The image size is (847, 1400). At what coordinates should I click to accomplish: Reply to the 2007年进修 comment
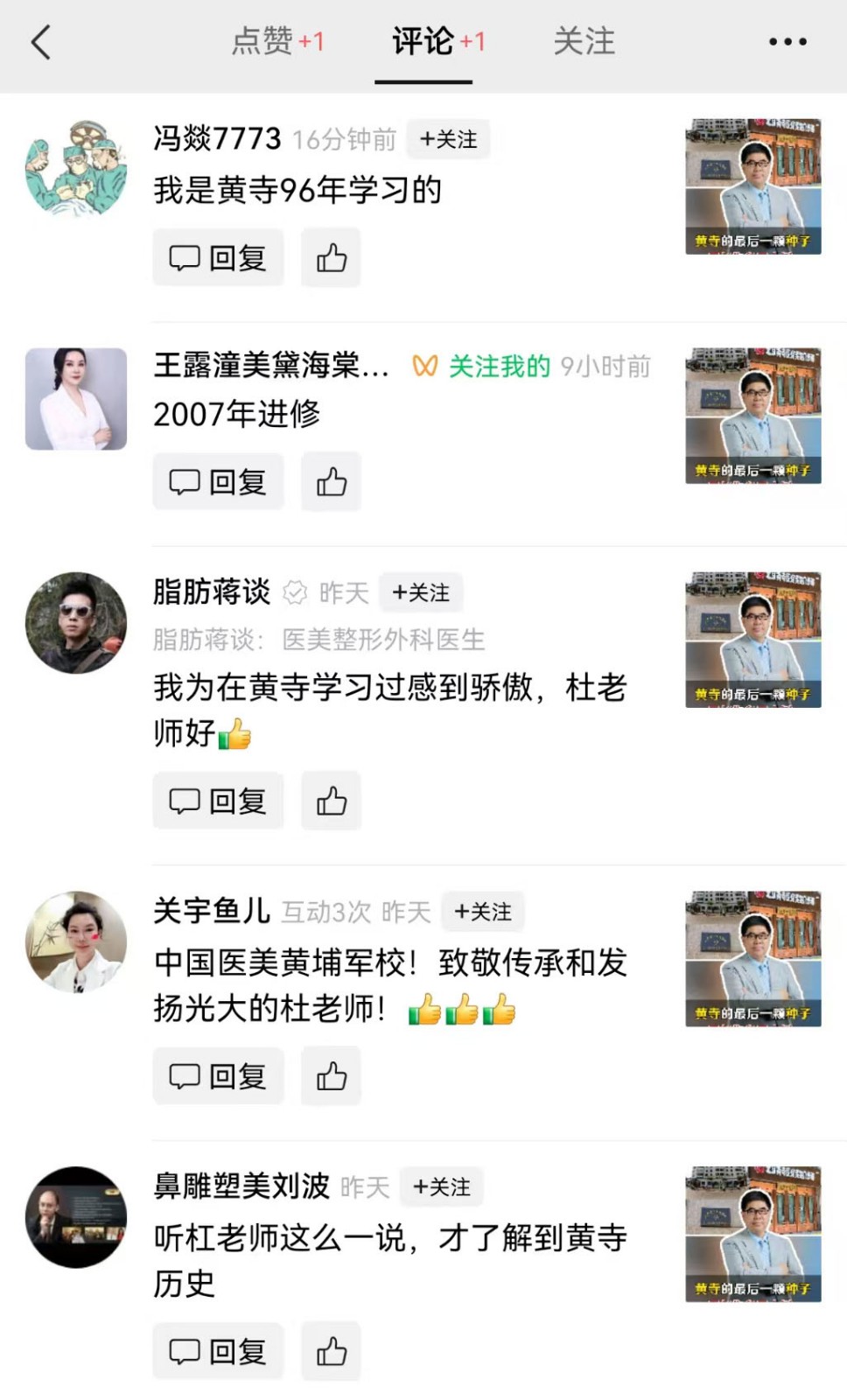tap(218, 482)
